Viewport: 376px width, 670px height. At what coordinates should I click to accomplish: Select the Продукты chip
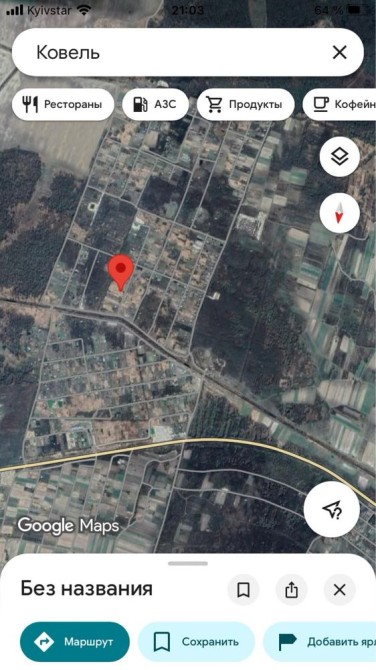[245, 104]
